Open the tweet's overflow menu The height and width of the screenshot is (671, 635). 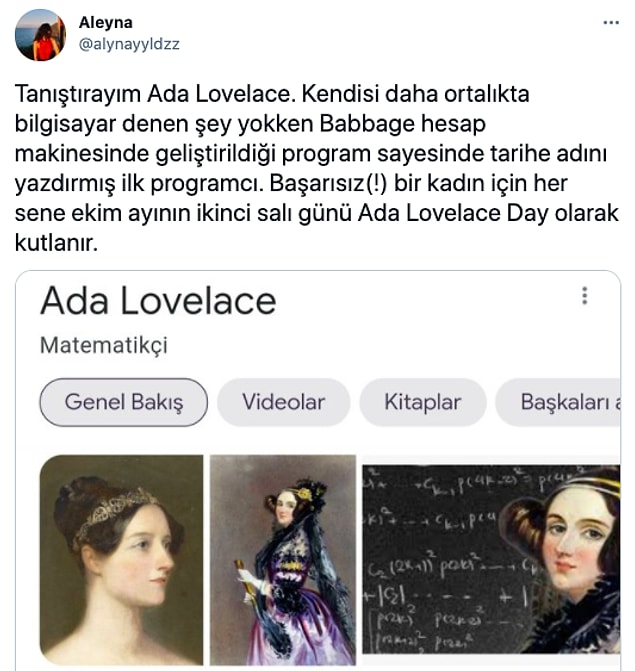pyautogui.click(x=609, y=23)
